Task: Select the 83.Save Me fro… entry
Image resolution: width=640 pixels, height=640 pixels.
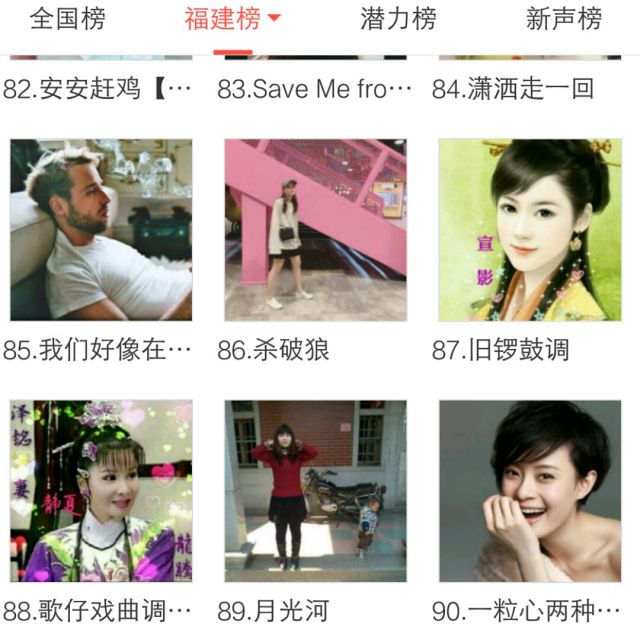Action: (x=314, y=88)
